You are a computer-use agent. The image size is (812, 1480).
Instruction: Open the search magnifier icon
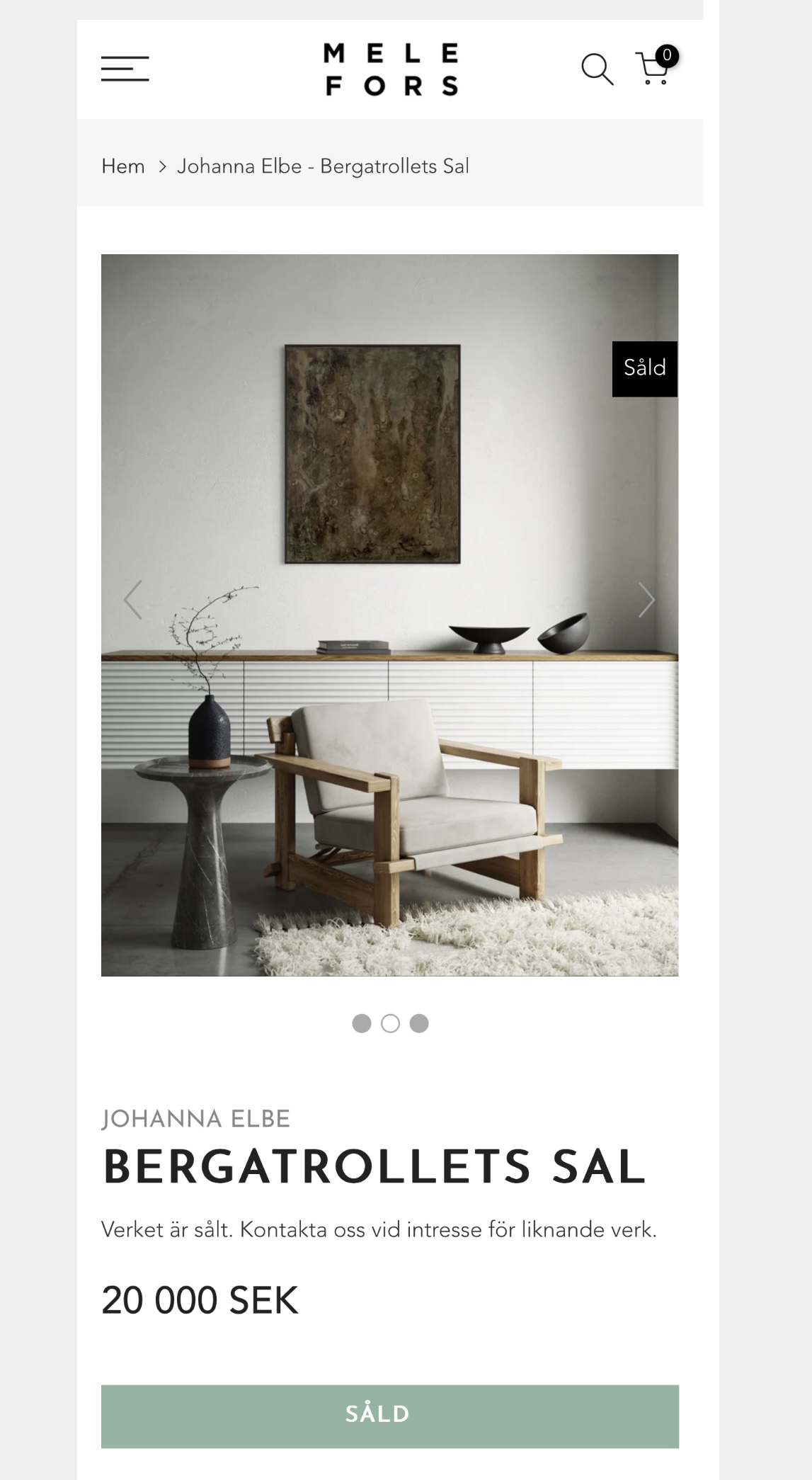point(597,69)
